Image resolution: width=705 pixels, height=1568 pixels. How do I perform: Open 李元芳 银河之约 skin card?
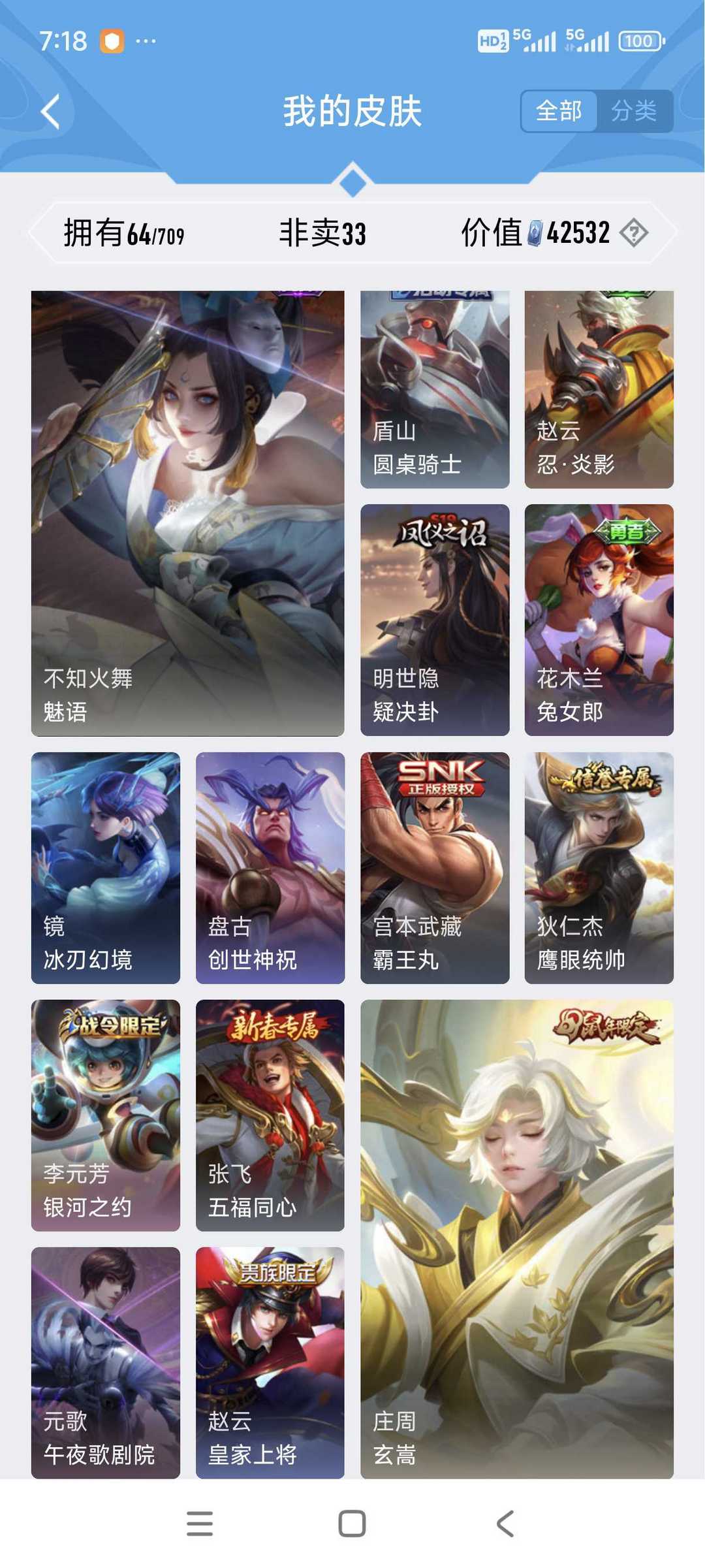click(106, 1115)
